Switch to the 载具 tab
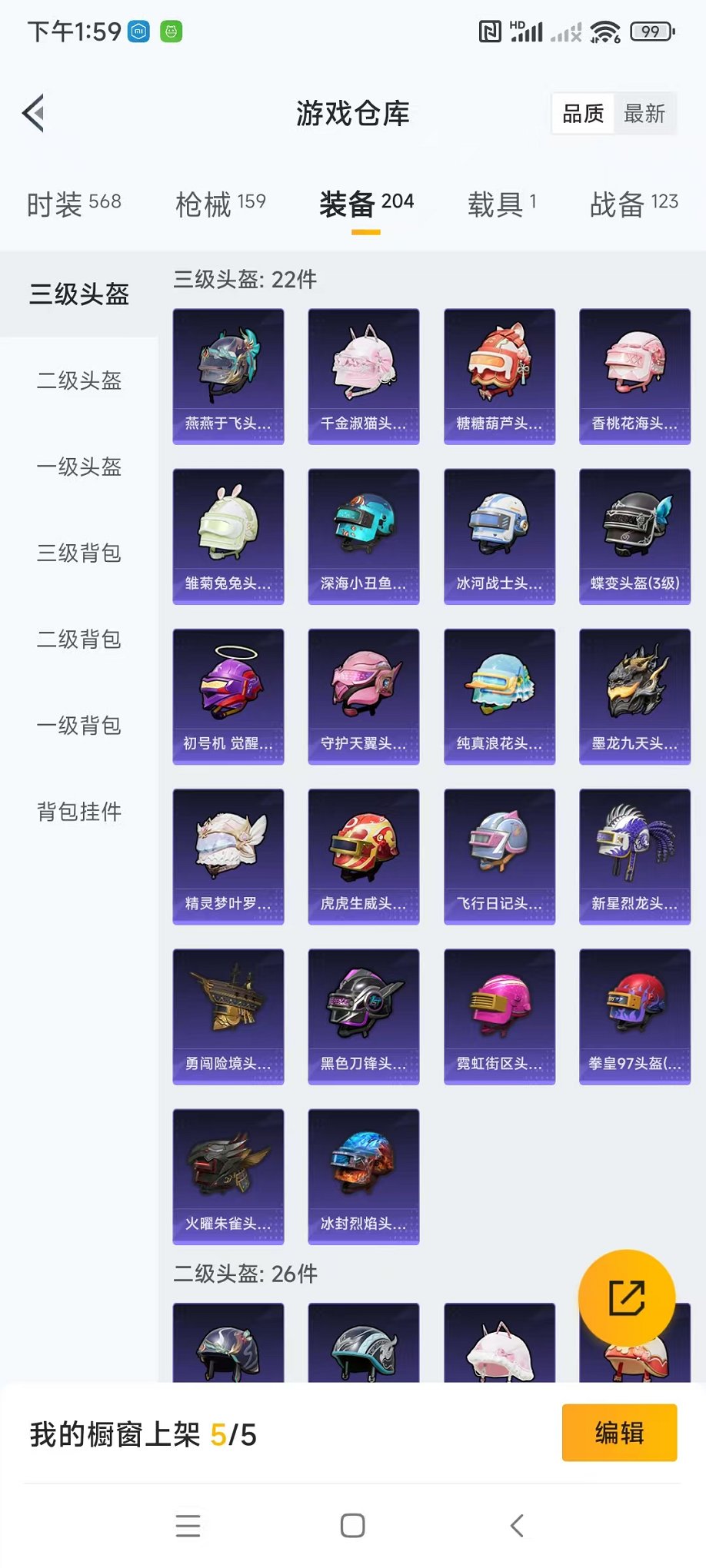The image size is (706, 1568). click(501, 204)
